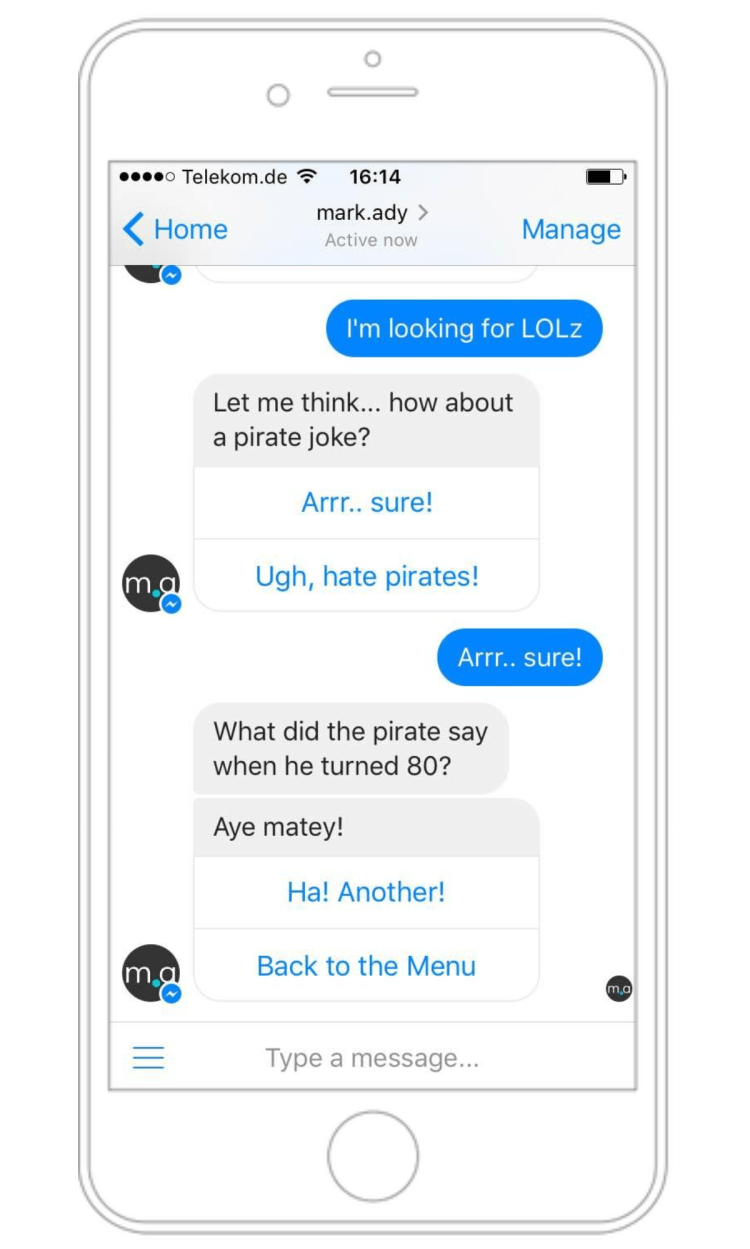
Task: Select Ugh, hate pirates!
Action: 367,576
